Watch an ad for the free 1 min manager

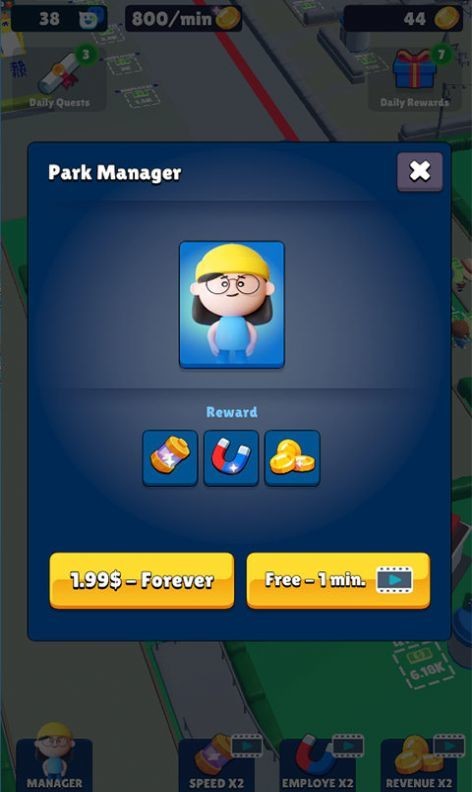click(338, 580)
